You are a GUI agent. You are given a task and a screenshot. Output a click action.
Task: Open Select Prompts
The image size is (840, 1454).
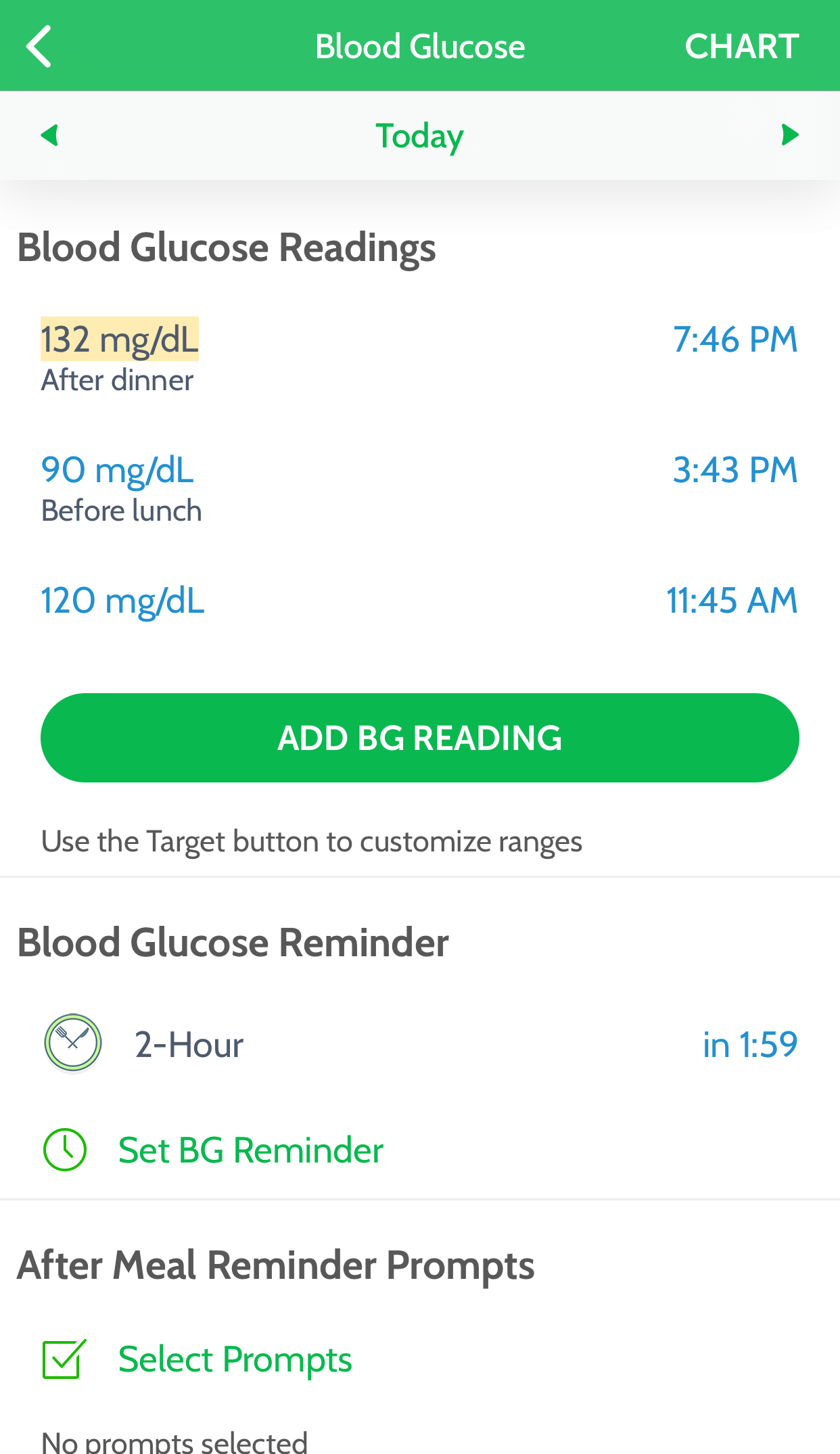point(234,1359)
